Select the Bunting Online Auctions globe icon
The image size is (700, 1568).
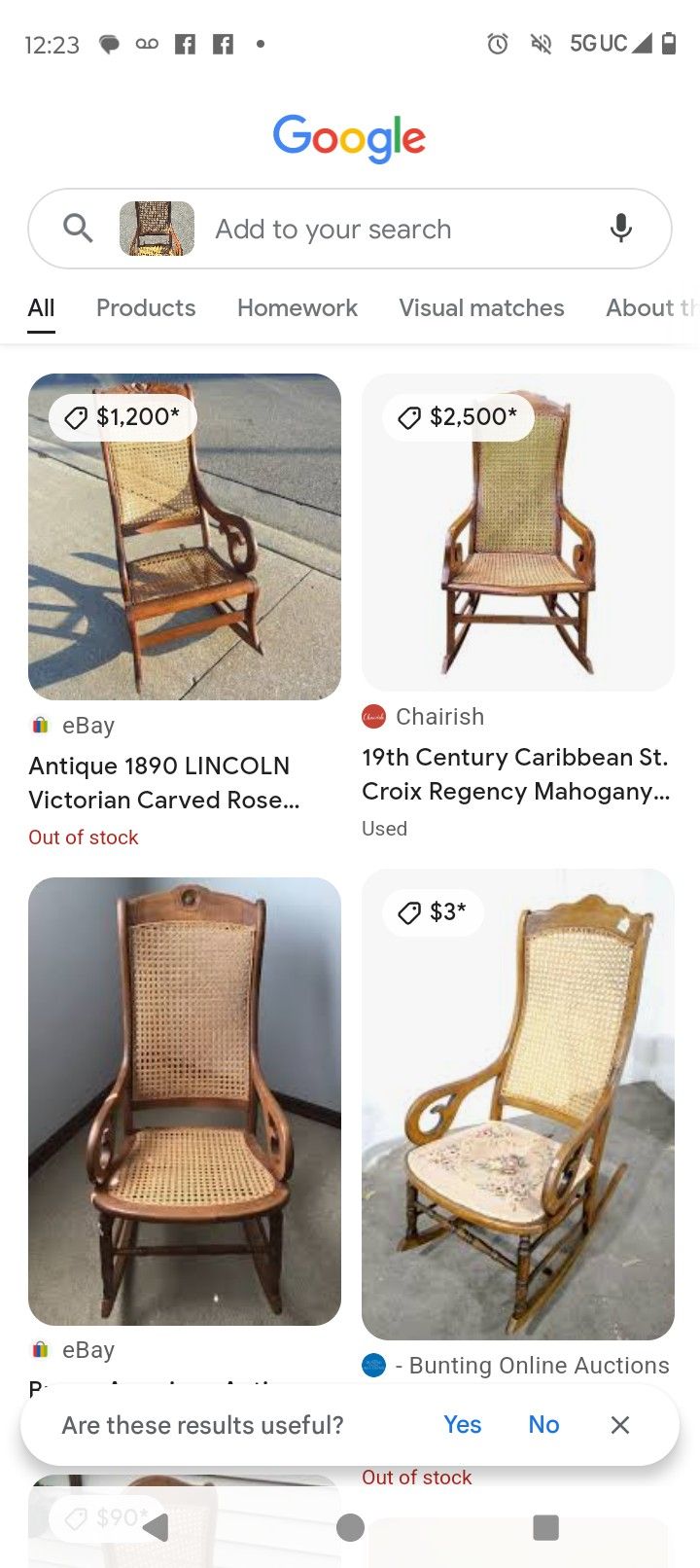pos(373,1365)
